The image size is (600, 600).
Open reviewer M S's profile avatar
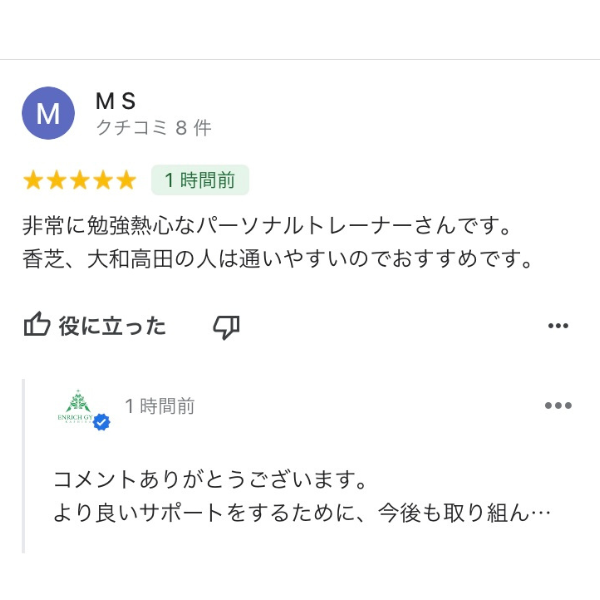coord(48,113)
